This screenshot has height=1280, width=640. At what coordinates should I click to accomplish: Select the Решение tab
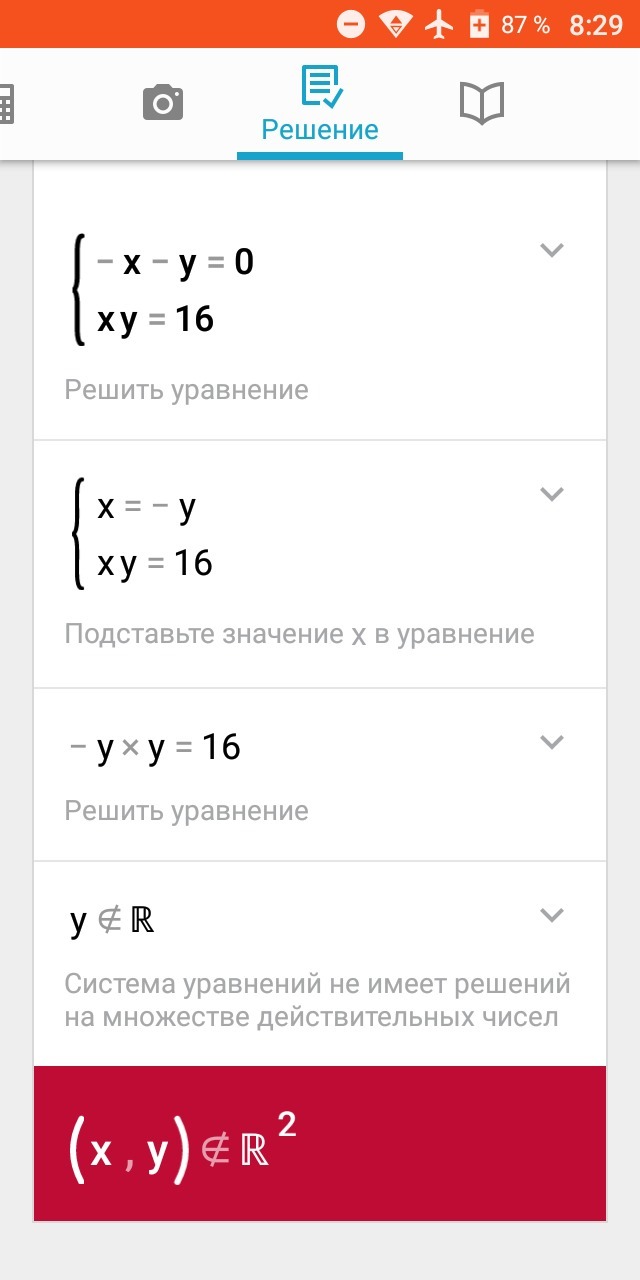pyautogui.click(x=320, y=105)
